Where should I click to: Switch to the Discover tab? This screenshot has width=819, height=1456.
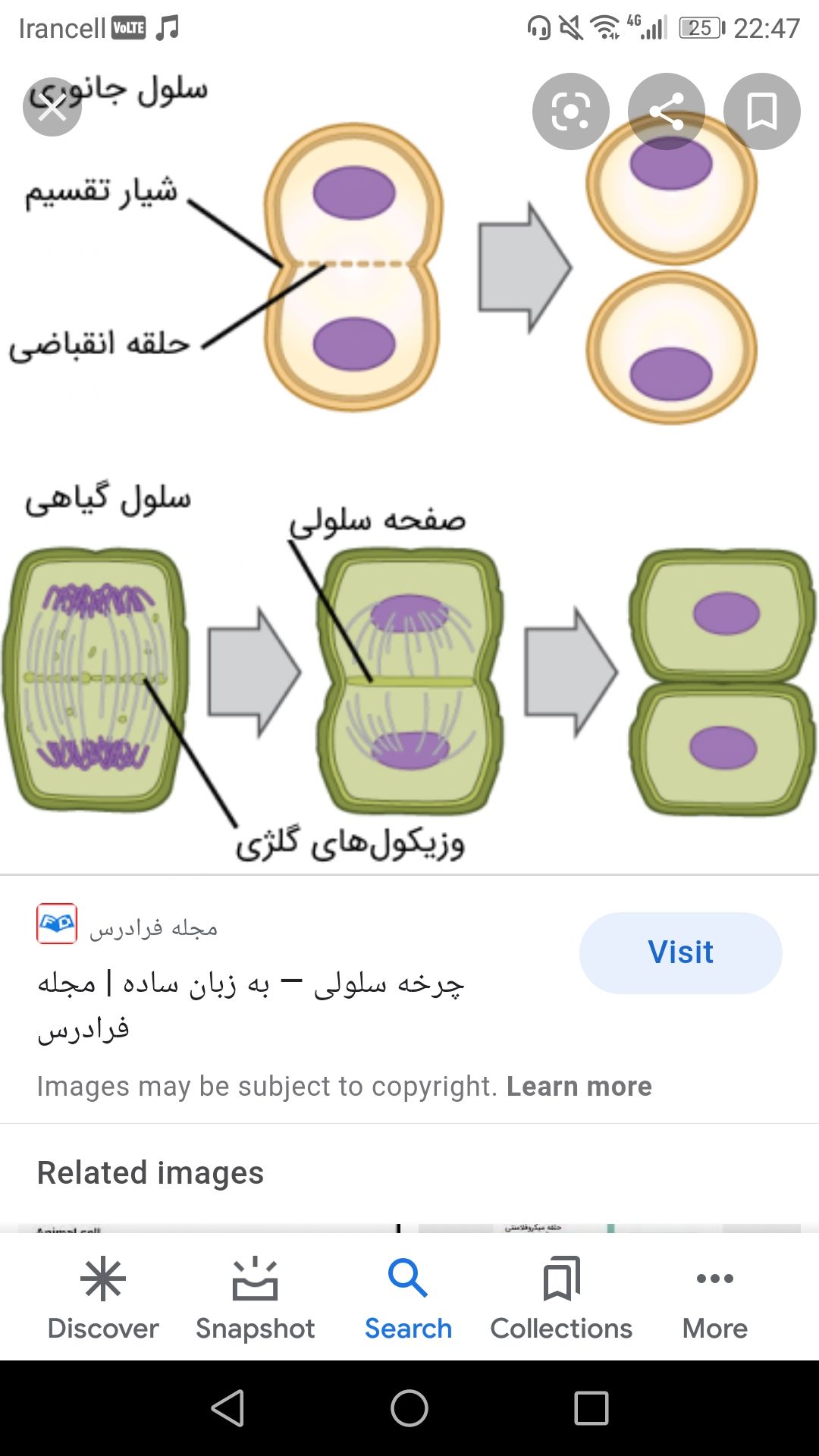click(x=103, y=1298)
